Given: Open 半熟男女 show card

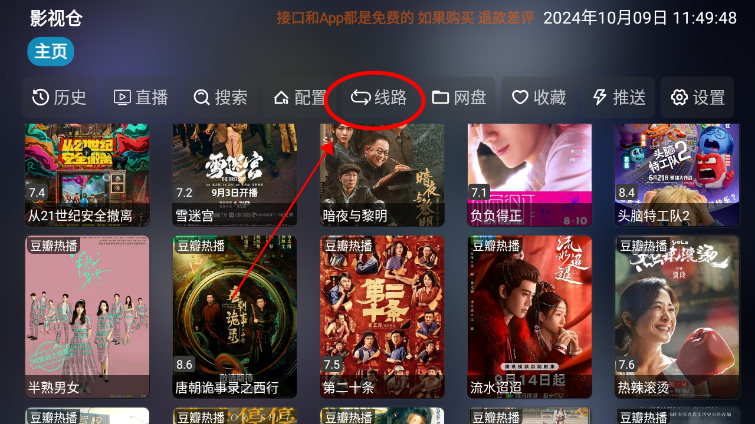Looking at the screenshot, I should [x=87, y=315].
